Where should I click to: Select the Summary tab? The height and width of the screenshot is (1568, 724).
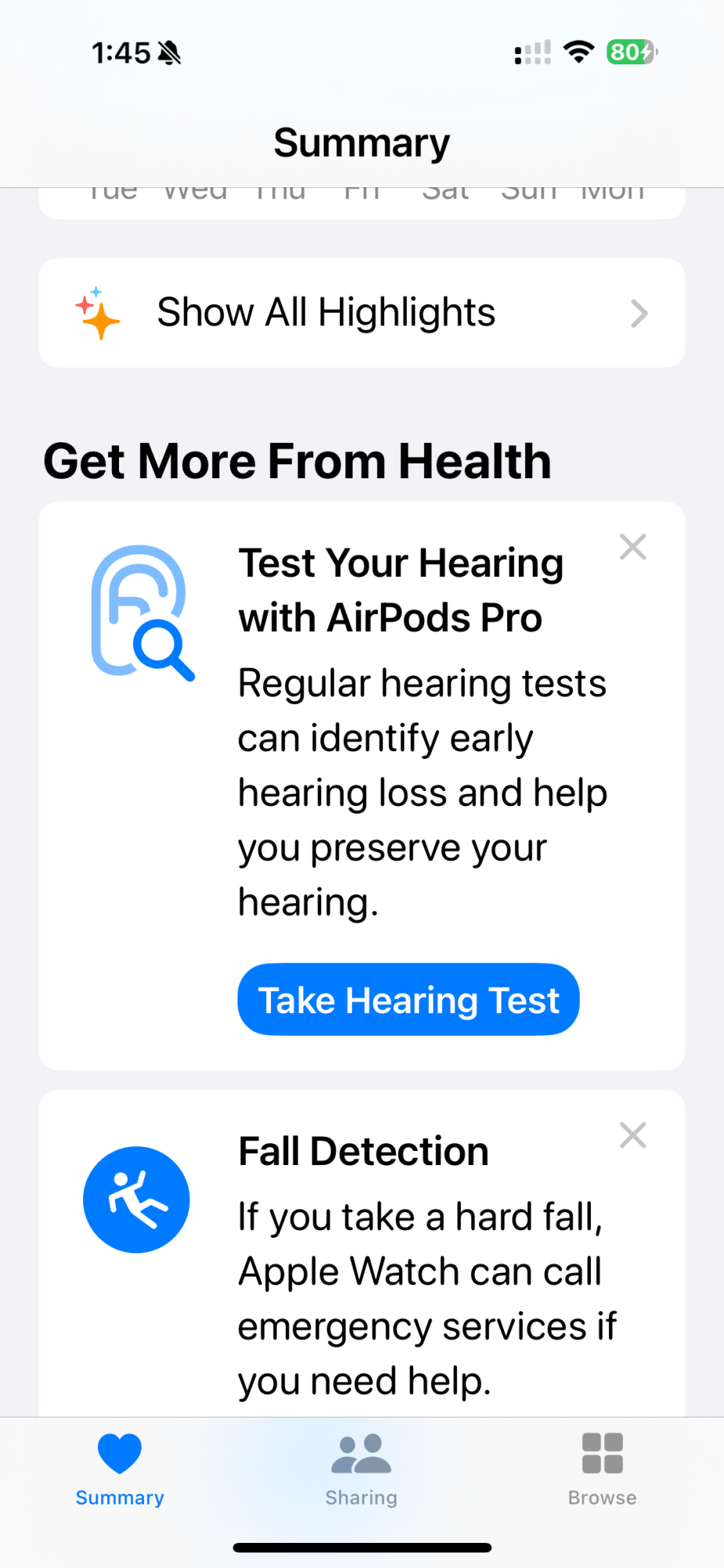(x=120, y=1469)
